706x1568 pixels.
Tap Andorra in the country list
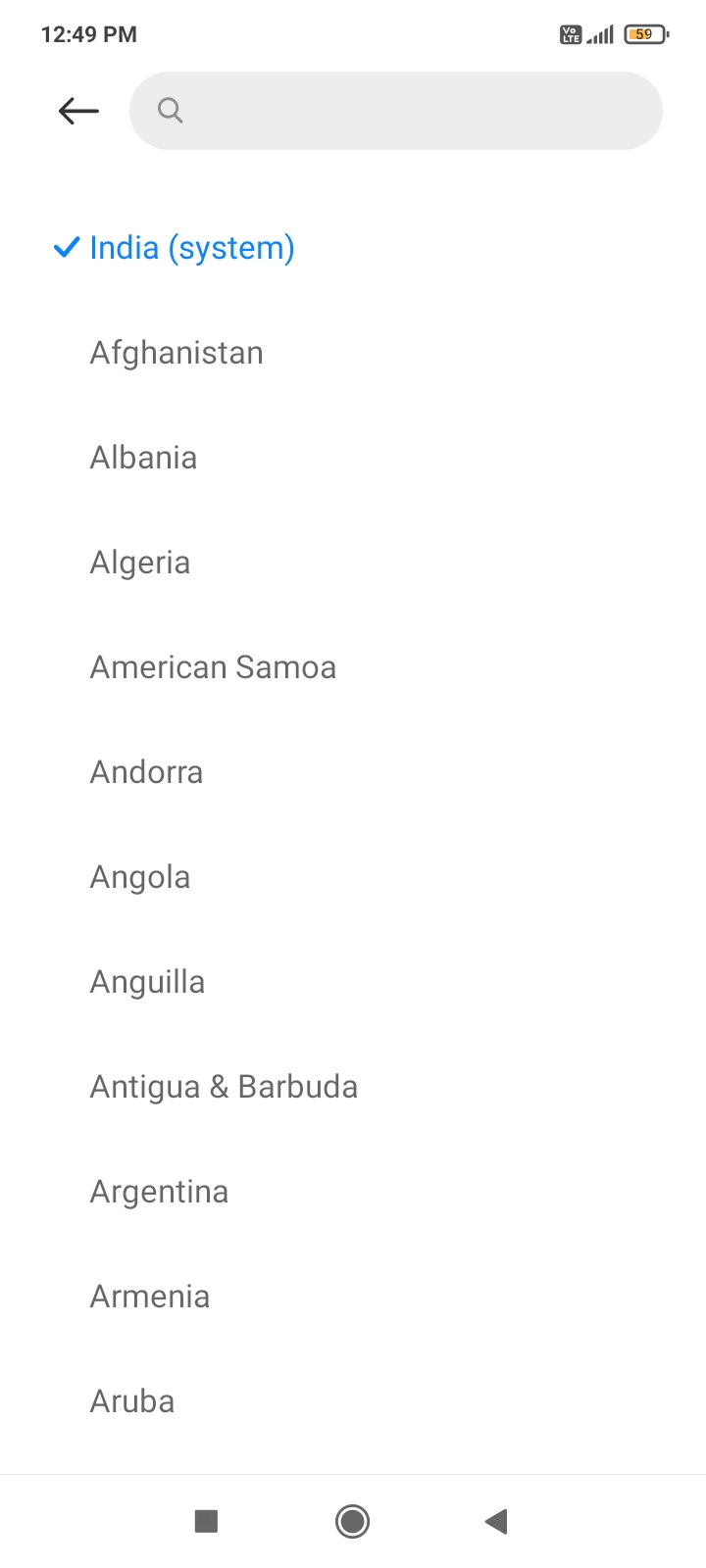click(146, 772)
